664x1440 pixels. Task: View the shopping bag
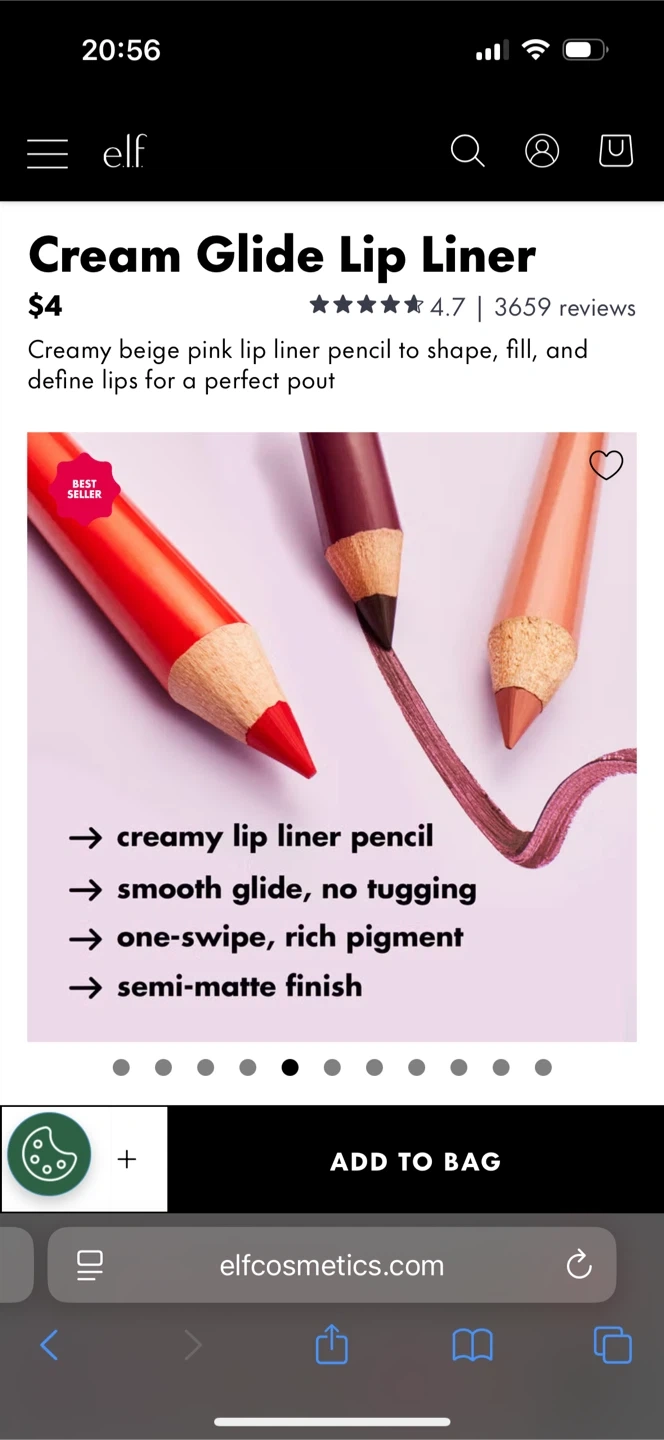(616, 151)
